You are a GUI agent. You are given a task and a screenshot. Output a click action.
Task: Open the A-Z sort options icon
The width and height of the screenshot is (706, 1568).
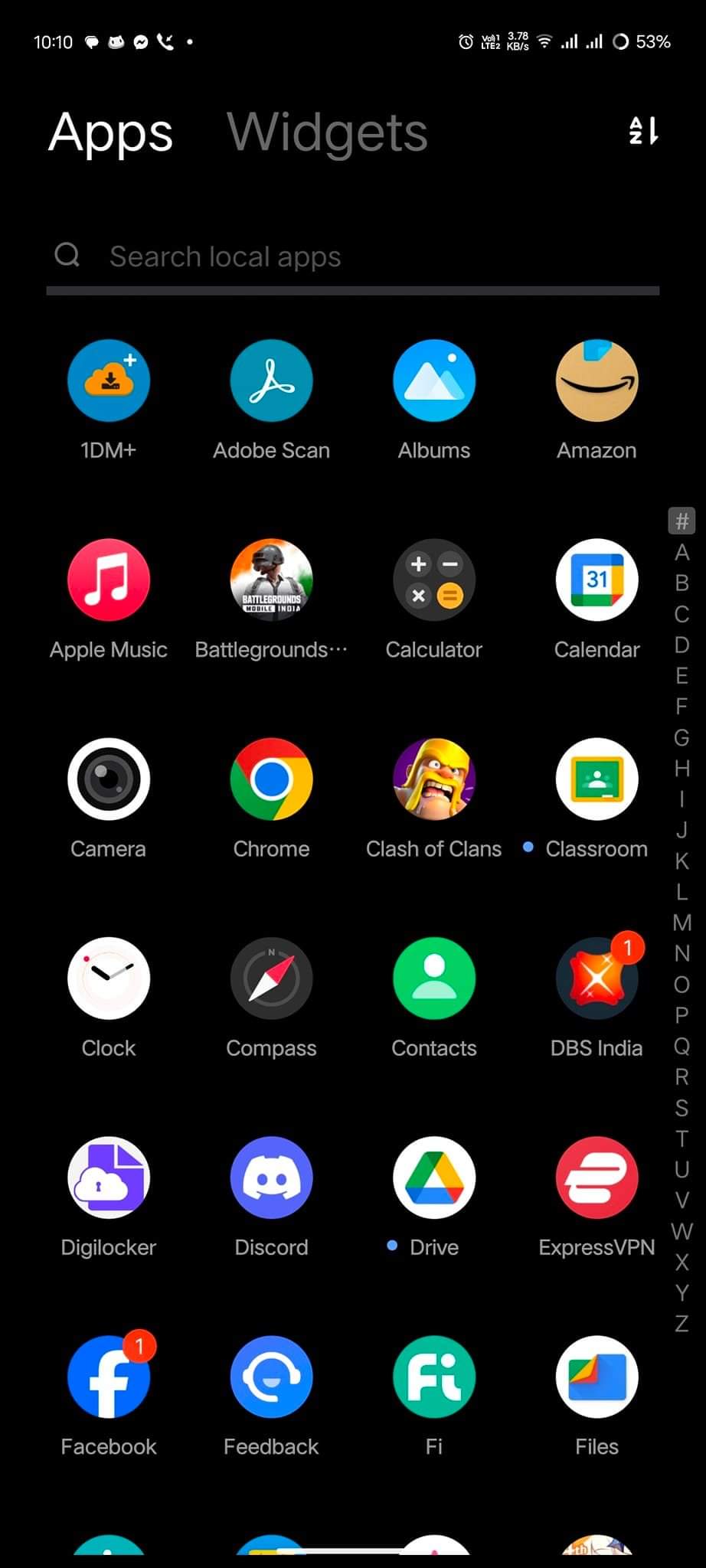(643, 131)
